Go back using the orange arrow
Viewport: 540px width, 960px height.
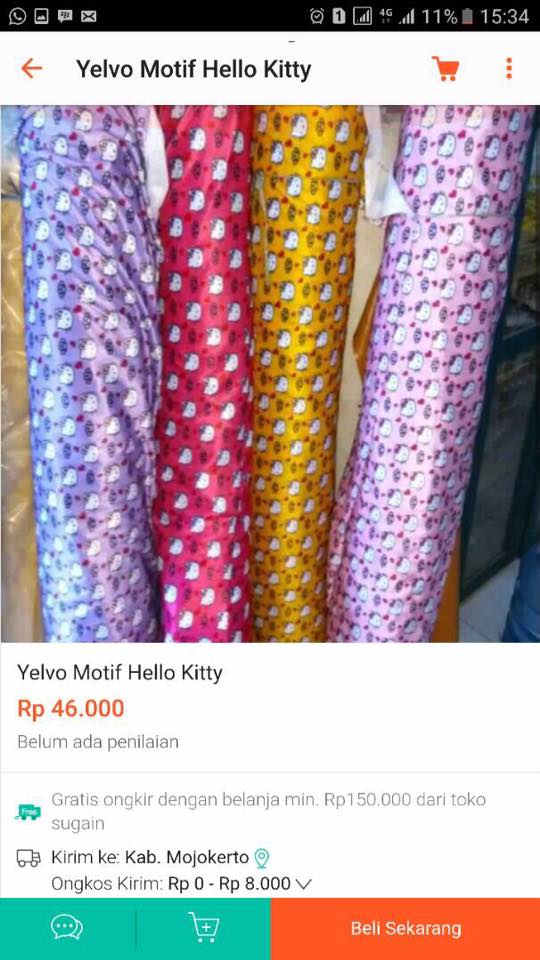pyautogui.click(x=31, y=69)
